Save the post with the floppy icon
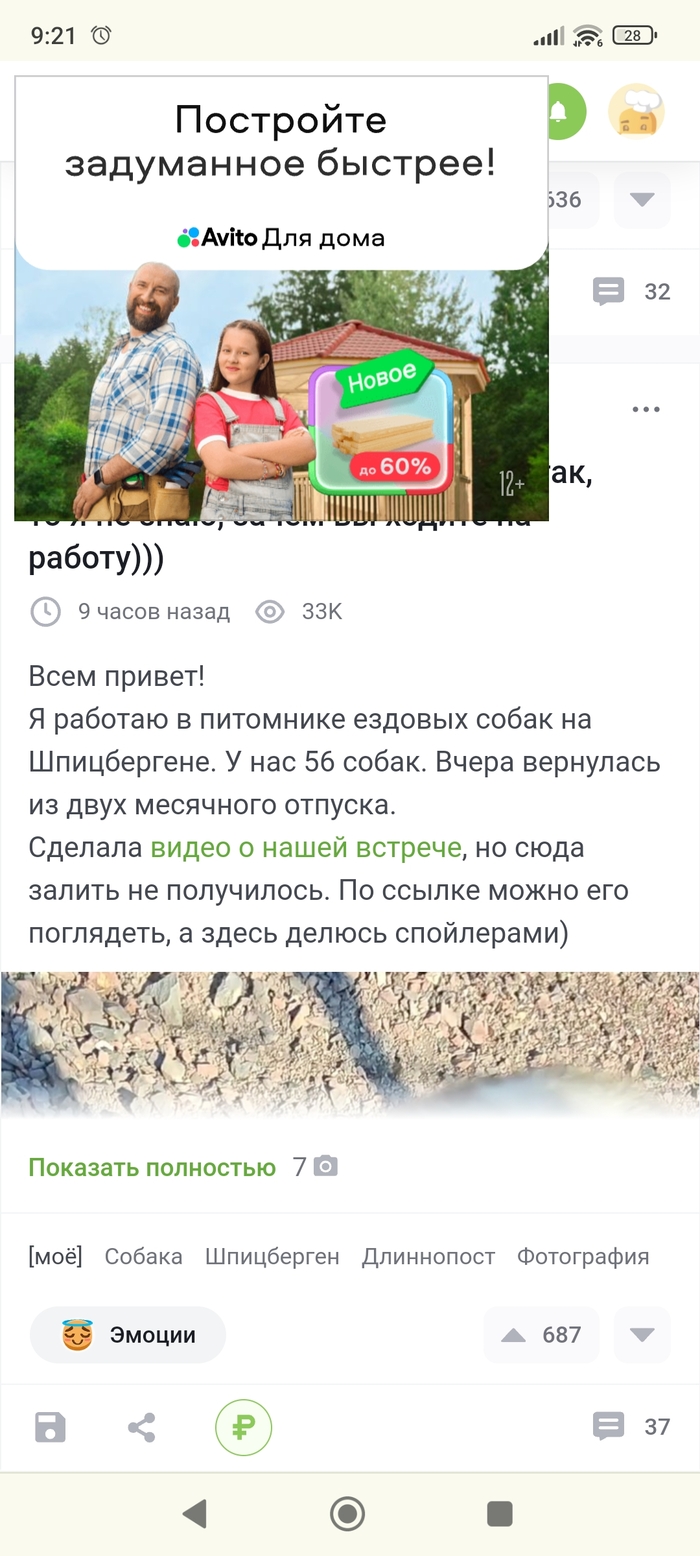The image size is (700, 1556). [50, 1427]
